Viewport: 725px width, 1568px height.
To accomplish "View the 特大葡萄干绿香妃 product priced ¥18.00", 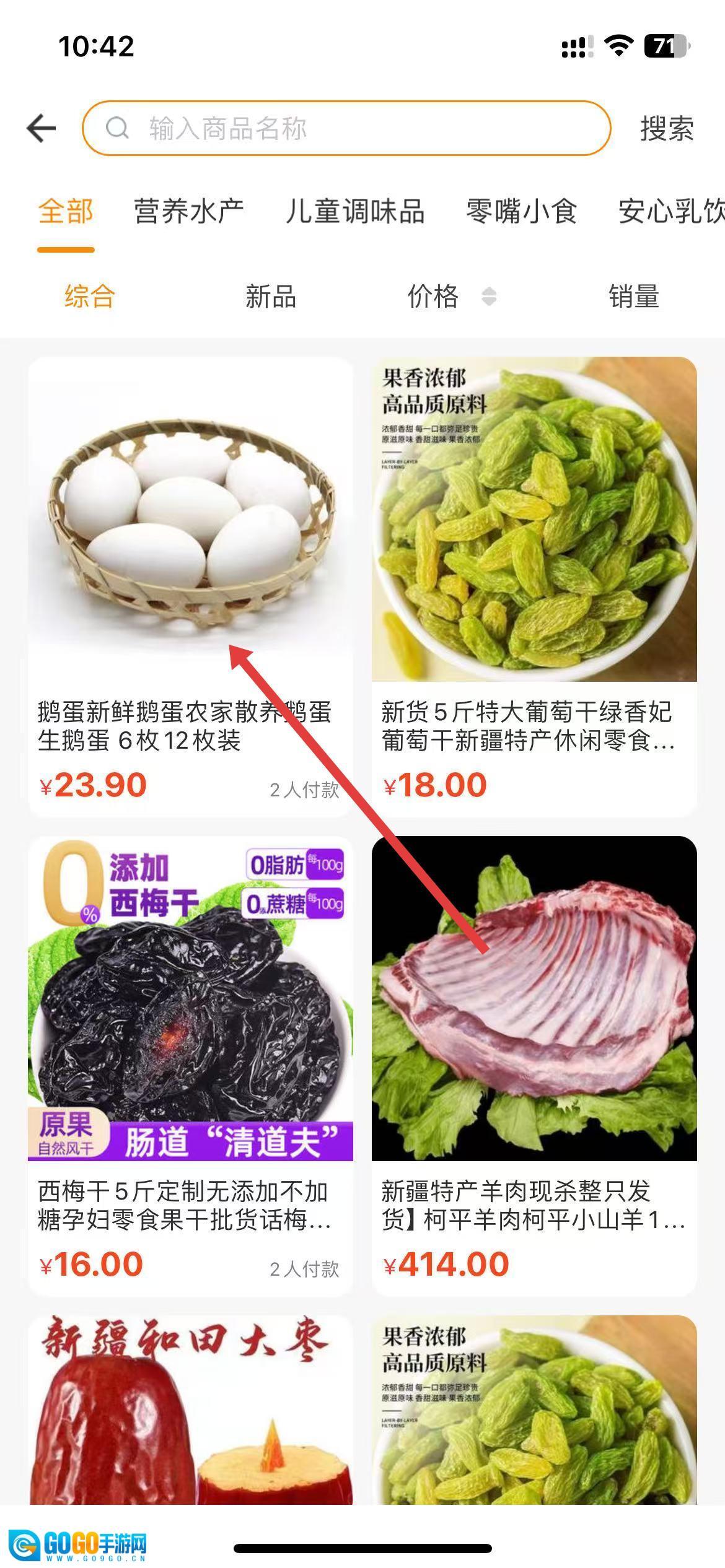I will click(534, 585).
